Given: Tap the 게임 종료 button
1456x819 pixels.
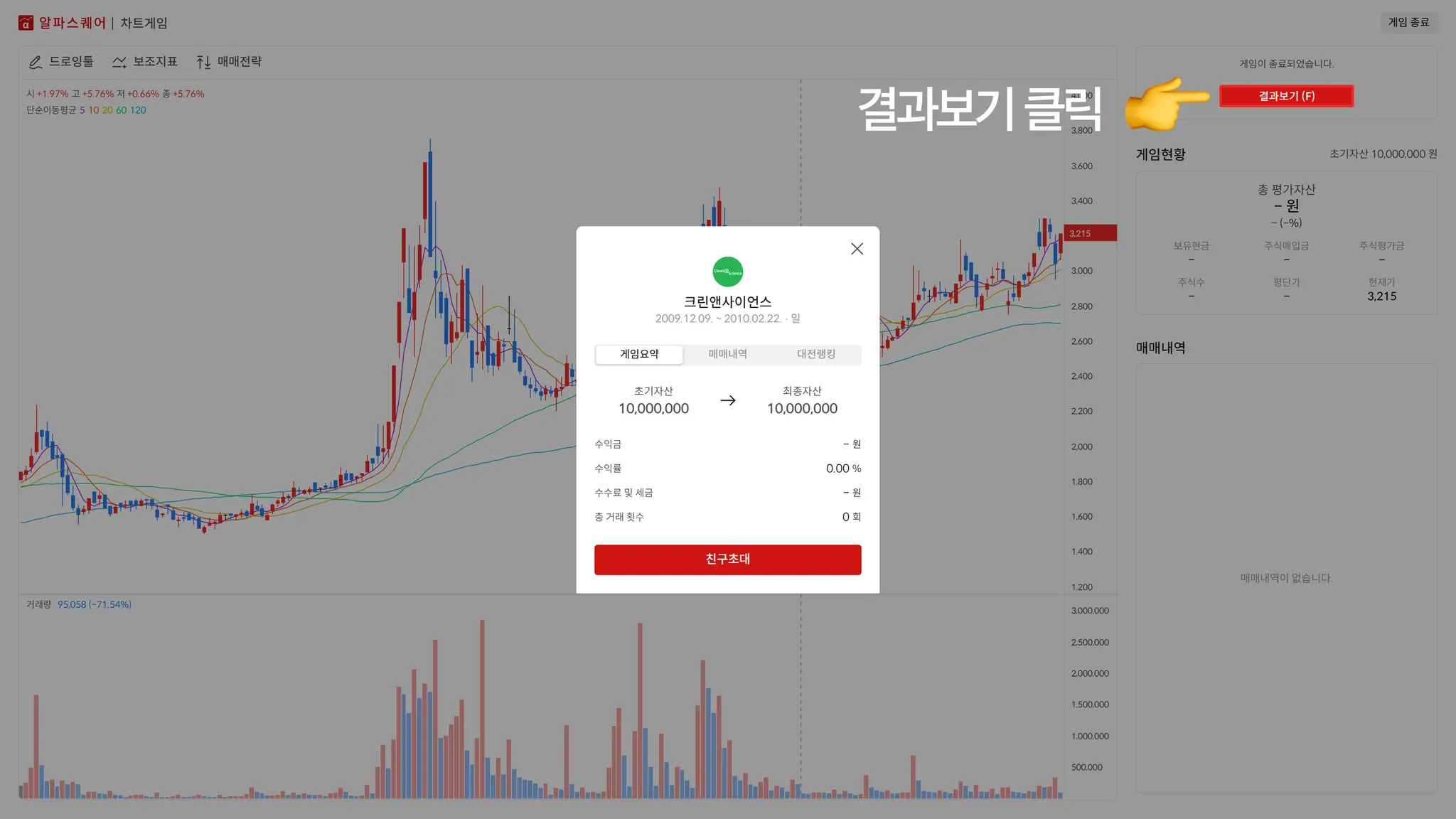Looking at the screenshot, I should point(1408,22).
